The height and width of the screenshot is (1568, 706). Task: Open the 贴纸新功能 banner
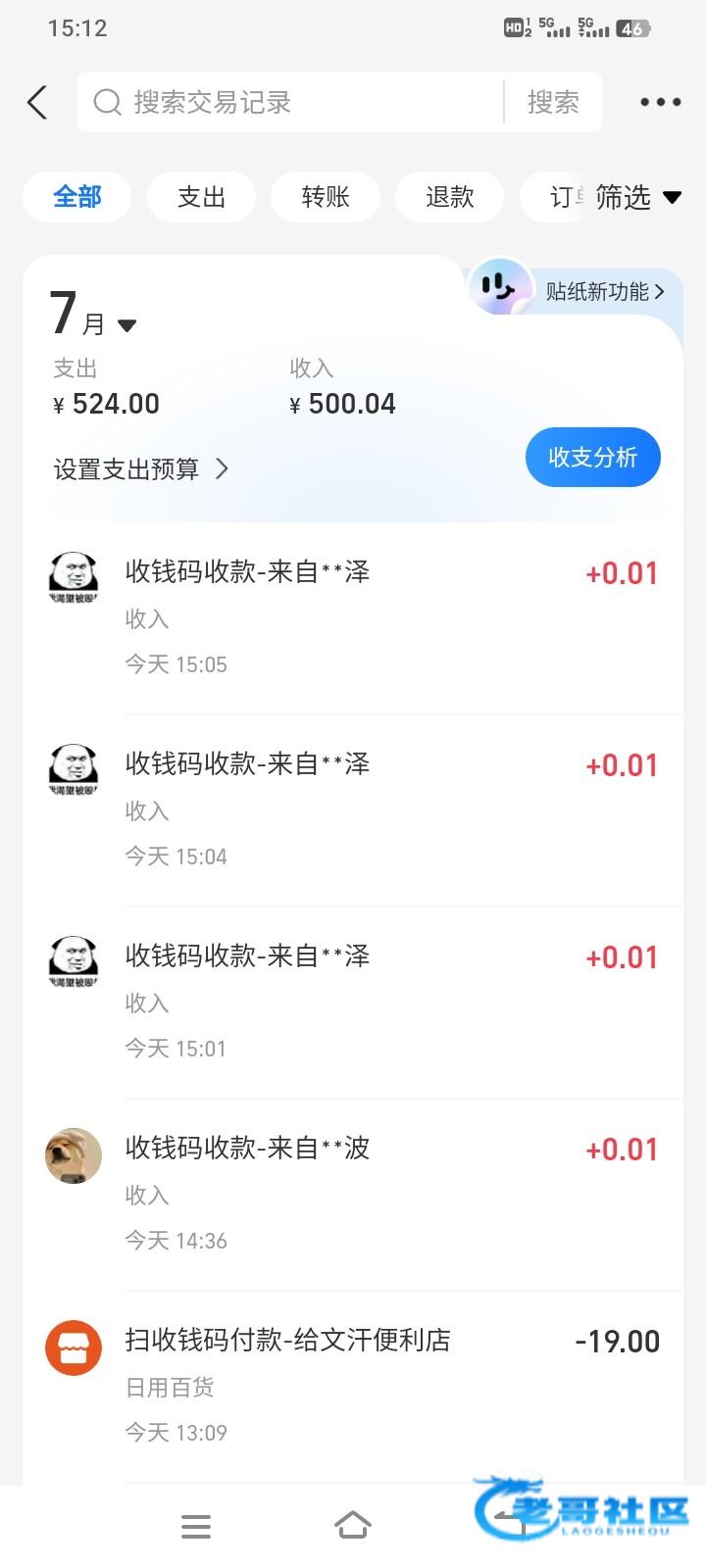588,291
